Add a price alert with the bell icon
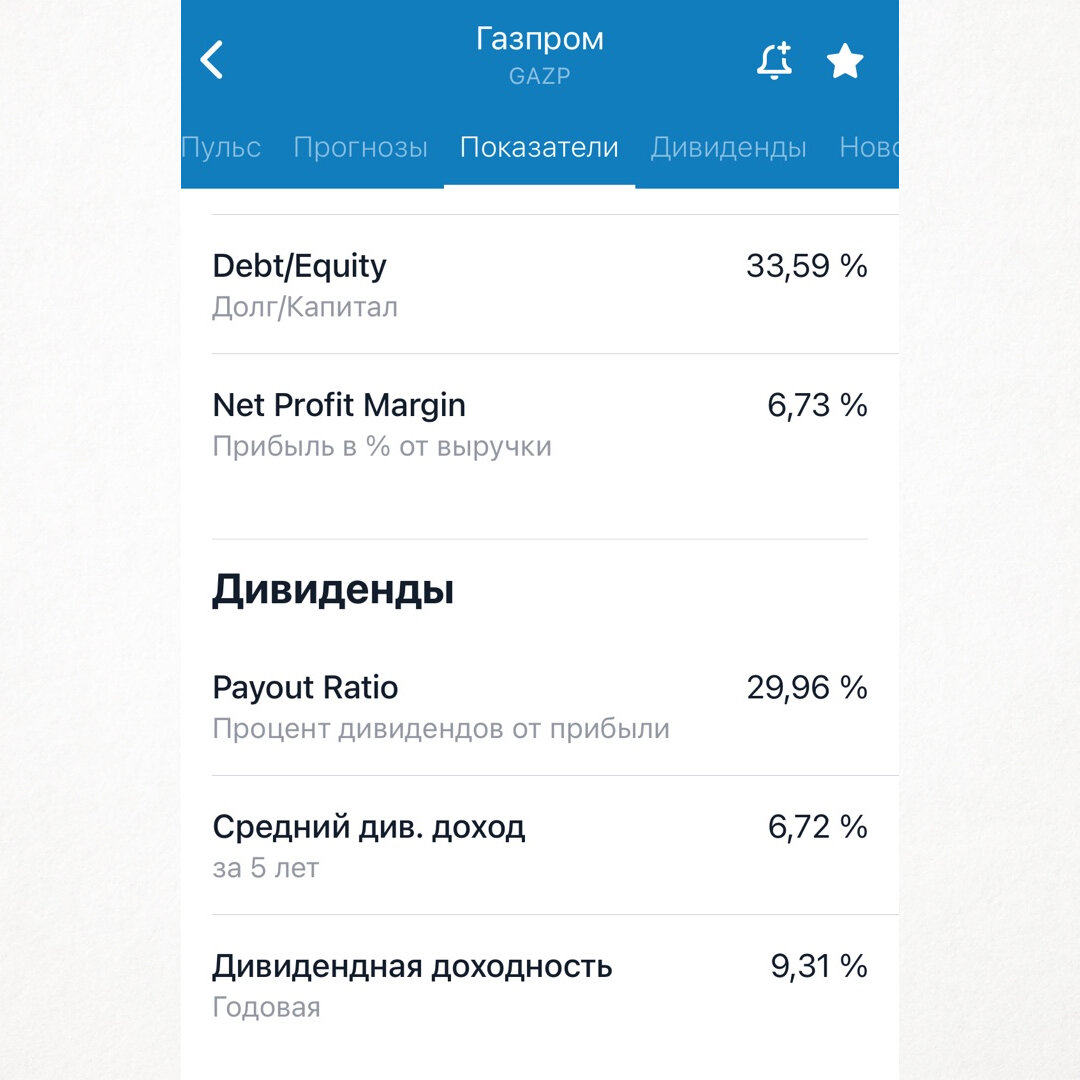 [x=775, y=61]
